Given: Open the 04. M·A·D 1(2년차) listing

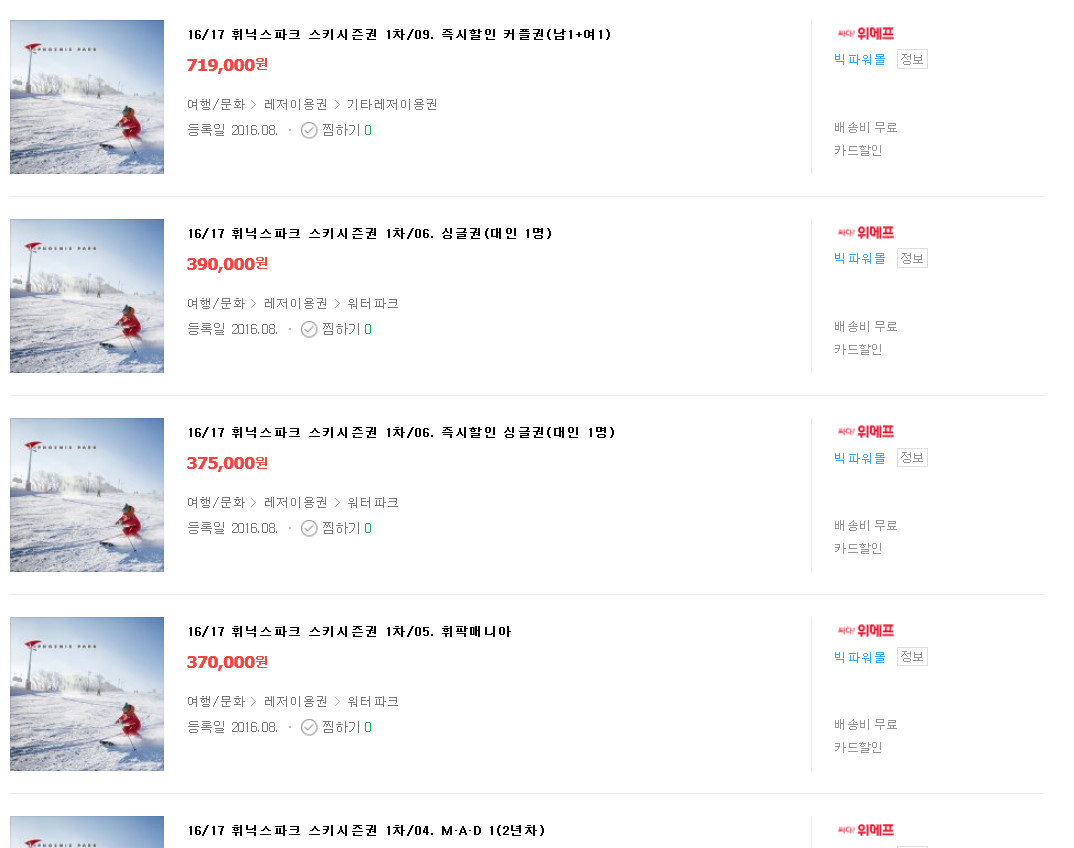Looking at the screenshot, I should click(366, 830).
